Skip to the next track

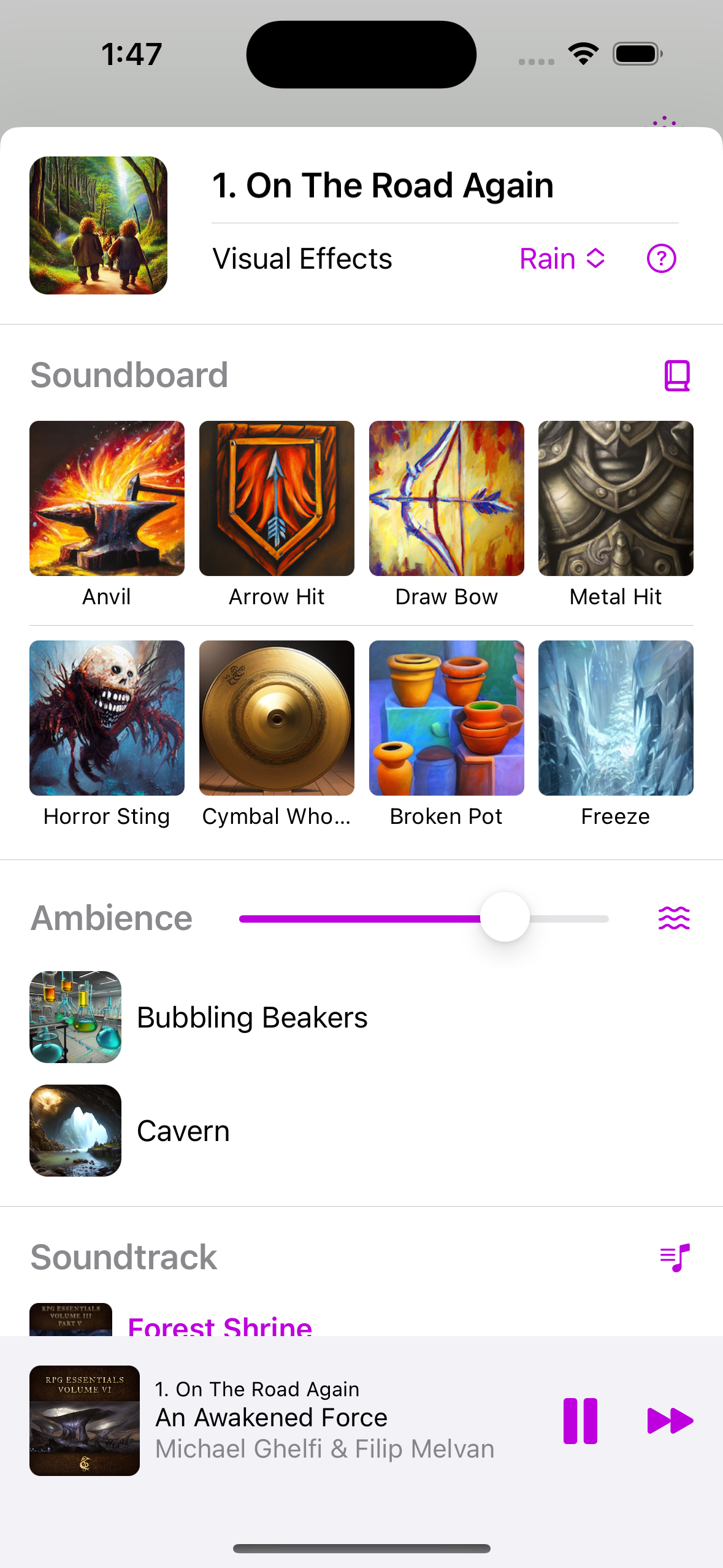coord(670,1421)
